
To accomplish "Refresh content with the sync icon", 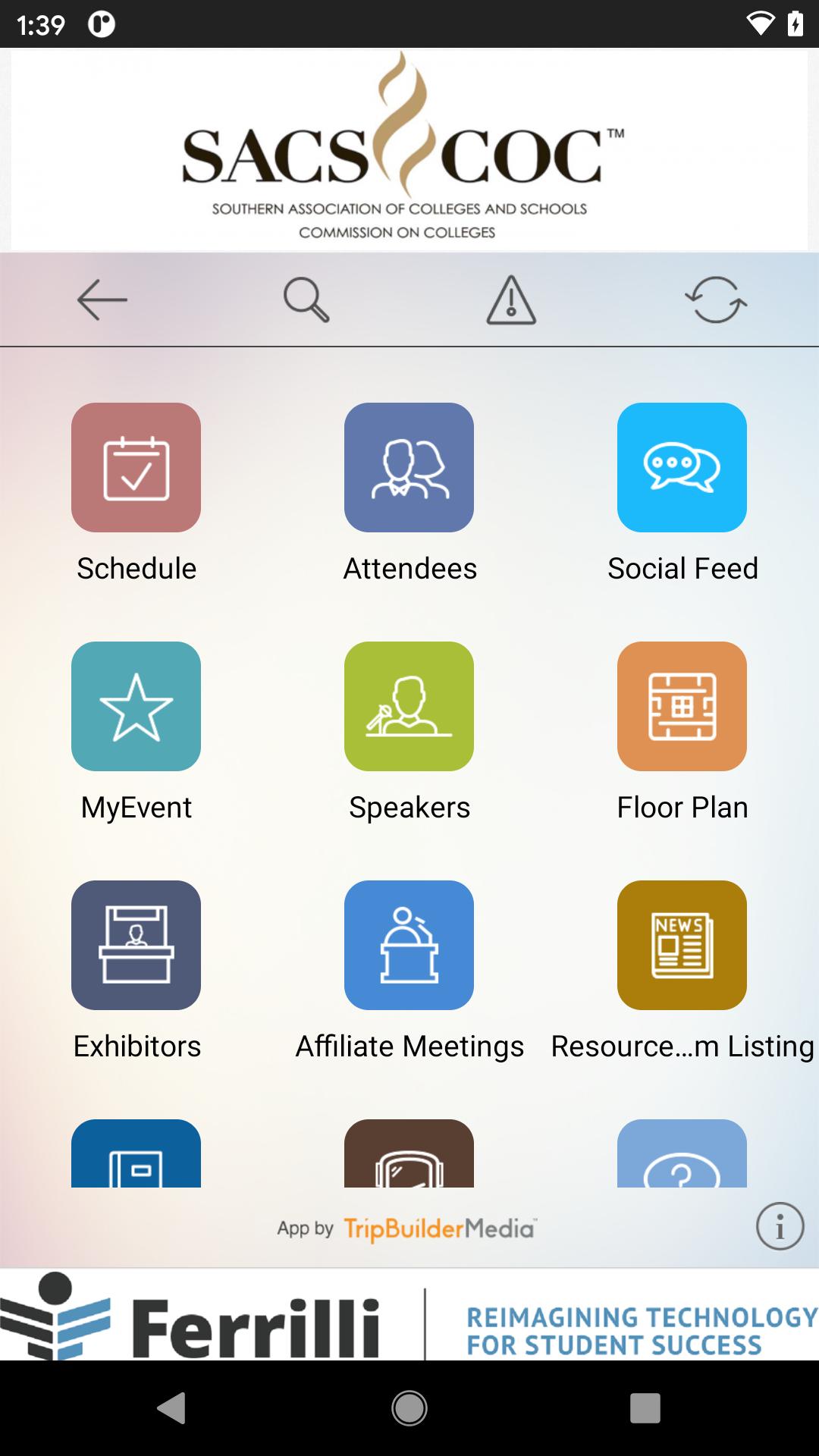I will (716, 300).
